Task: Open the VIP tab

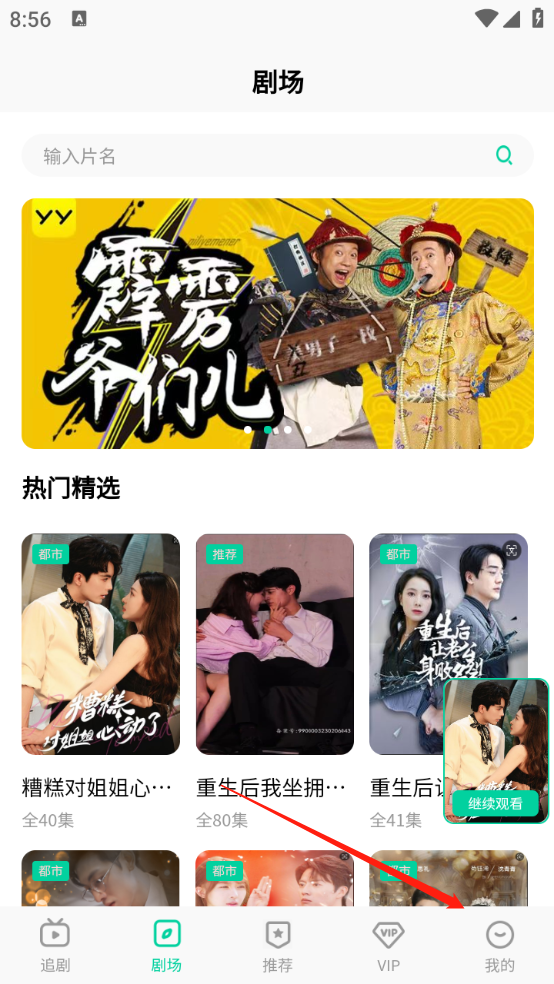Action: (x=388, y=946)
